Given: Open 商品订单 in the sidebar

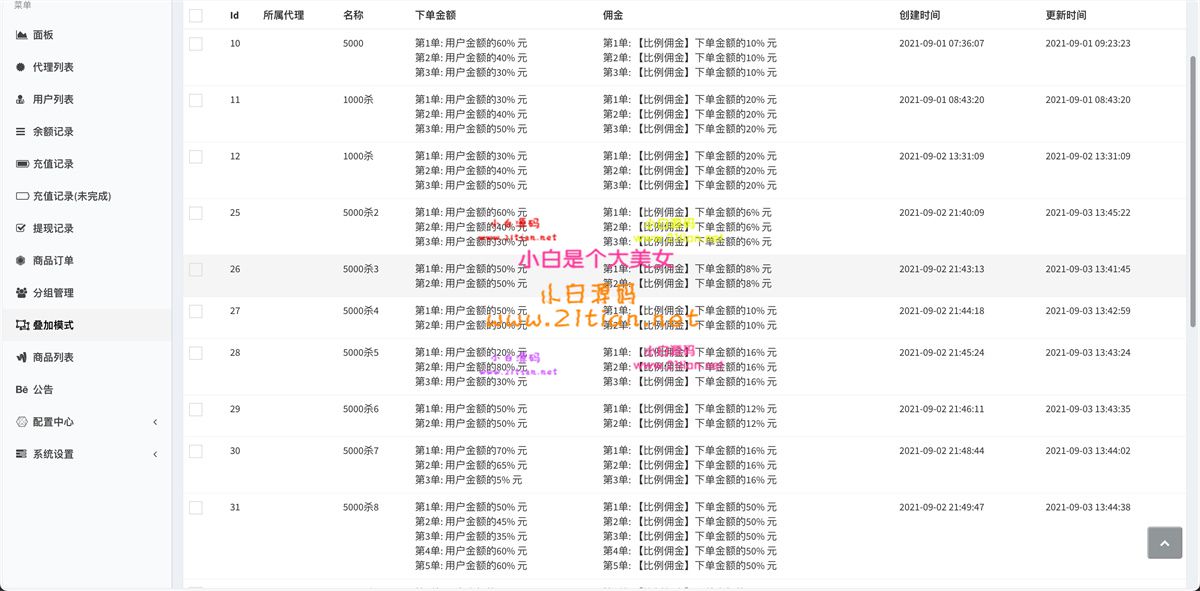Looking at the screenshot, I should tap(52, 261).
